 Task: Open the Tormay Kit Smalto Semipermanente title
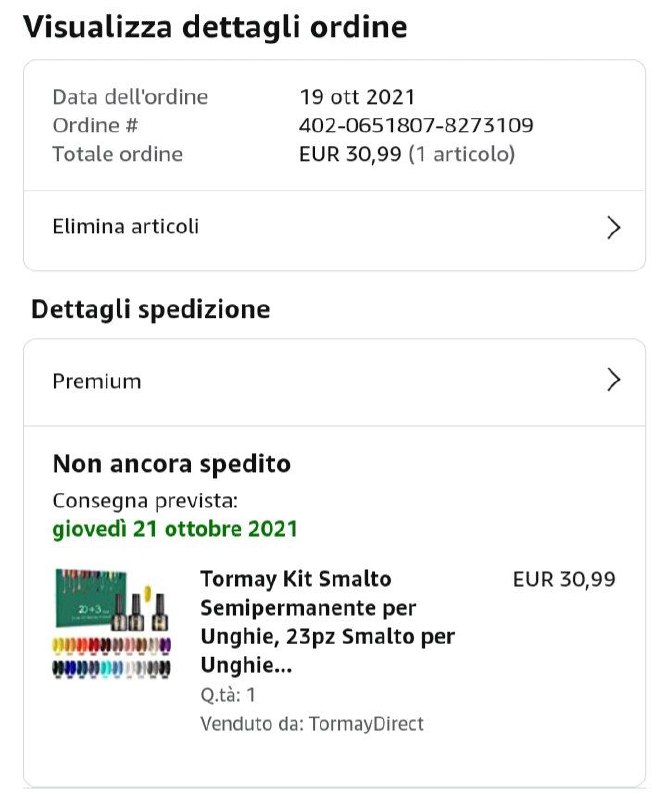pos(327,621)
